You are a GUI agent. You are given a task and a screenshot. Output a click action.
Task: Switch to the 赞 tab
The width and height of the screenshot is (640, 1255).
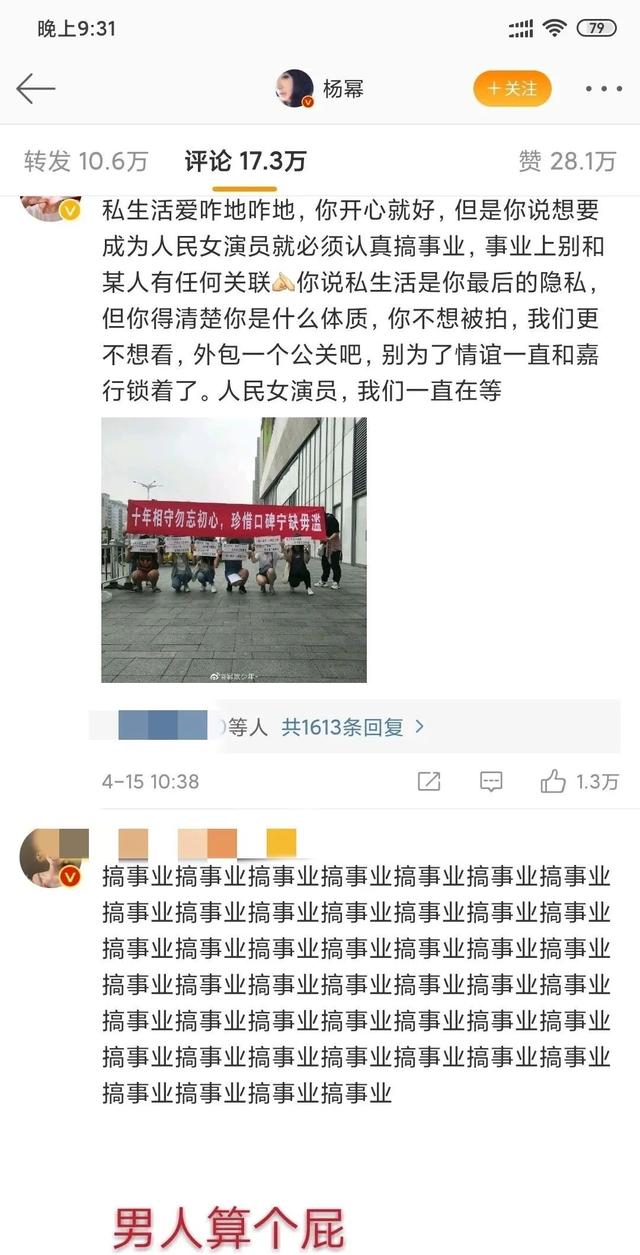(x=567, y=161)
